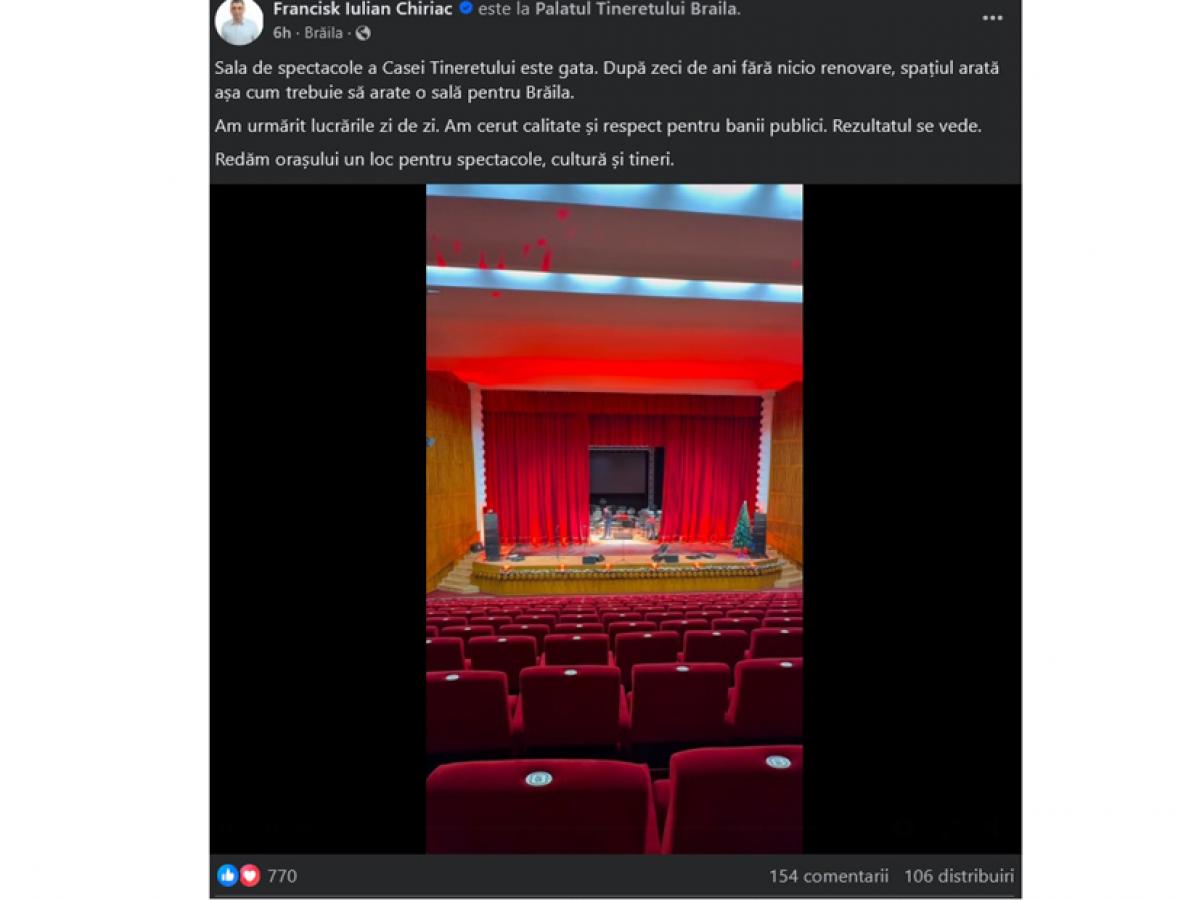The height and width of the screenshot is (900, 1200).
Task: Play the theater hall video
Action: click(614, 518)
